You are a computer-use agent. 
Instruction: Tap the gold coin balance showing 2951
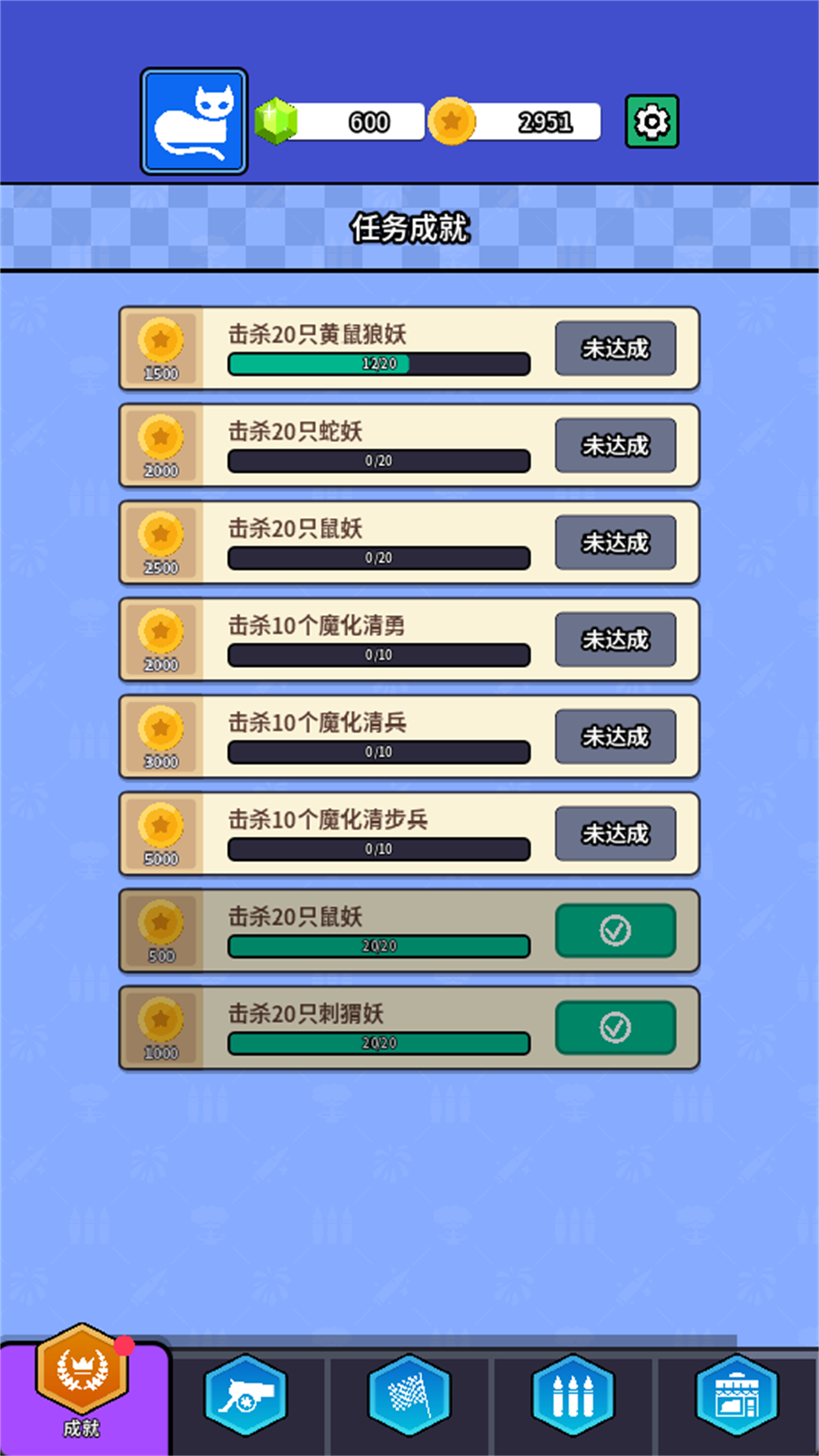pos(516,122)
